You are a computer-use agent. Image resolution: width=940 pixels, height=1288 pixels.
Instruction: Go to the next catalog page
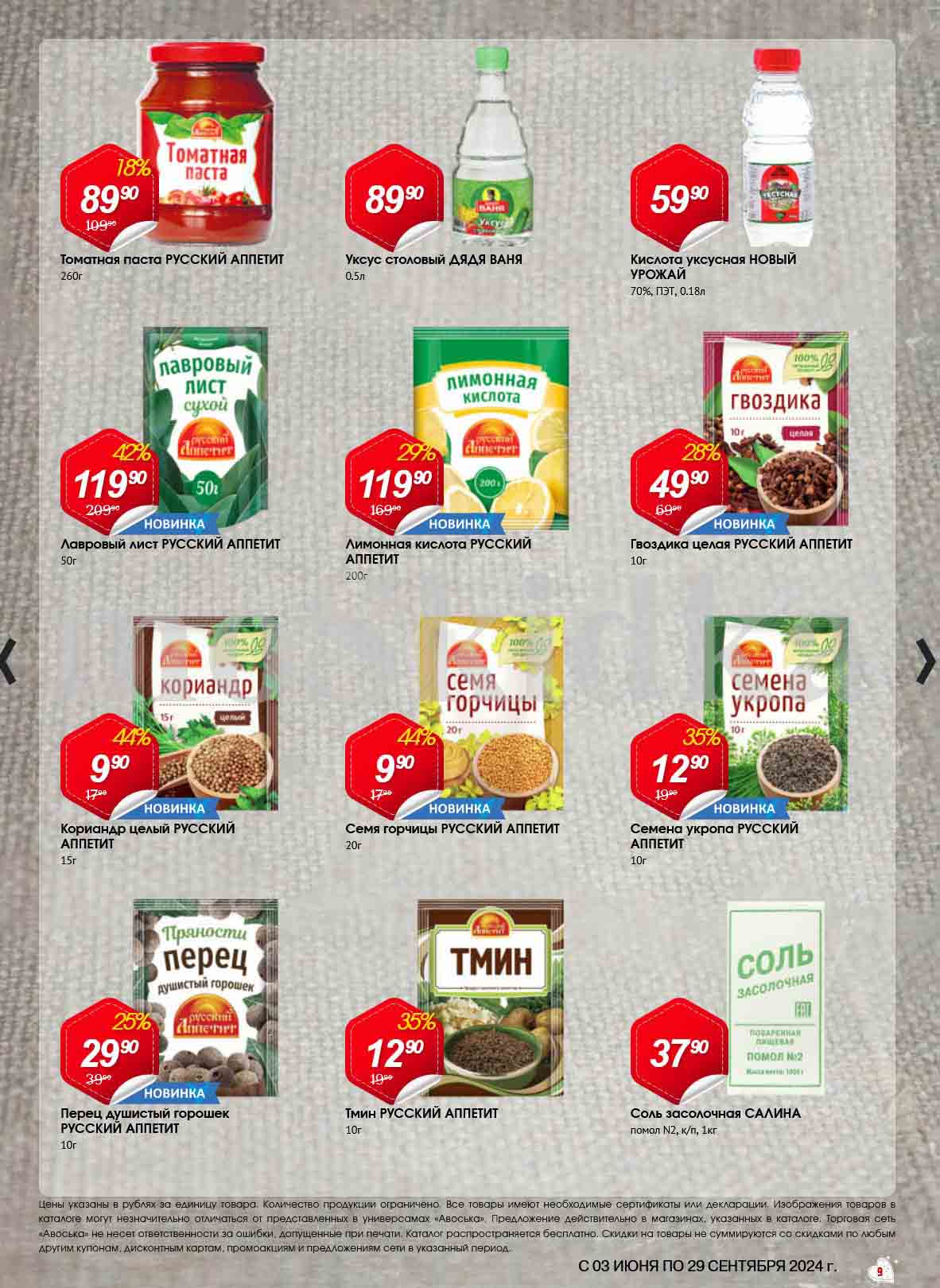point(926,661)
